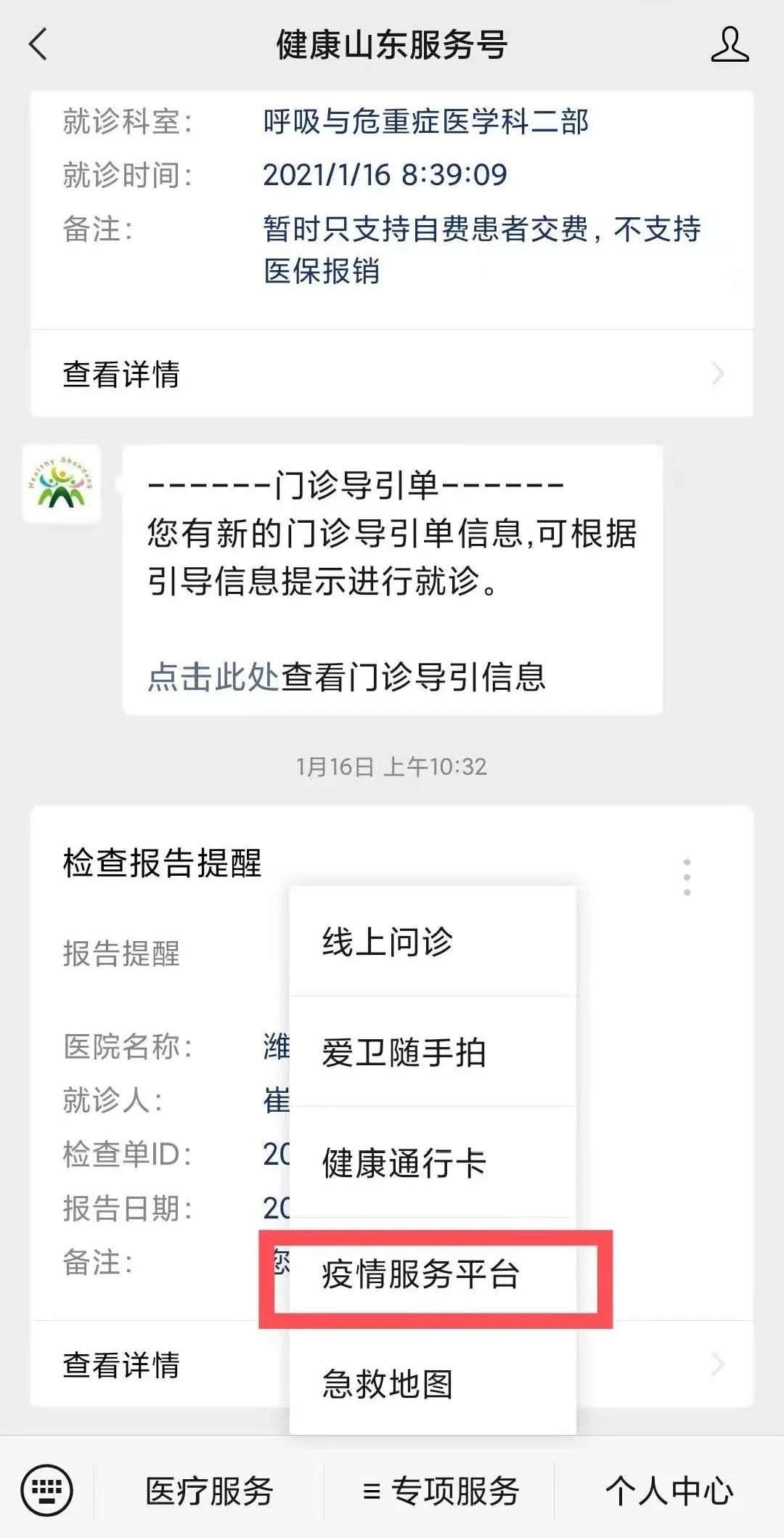Go back from 健康山东服务号 chat
The image size is (784, 1538).
coord(38,44)
